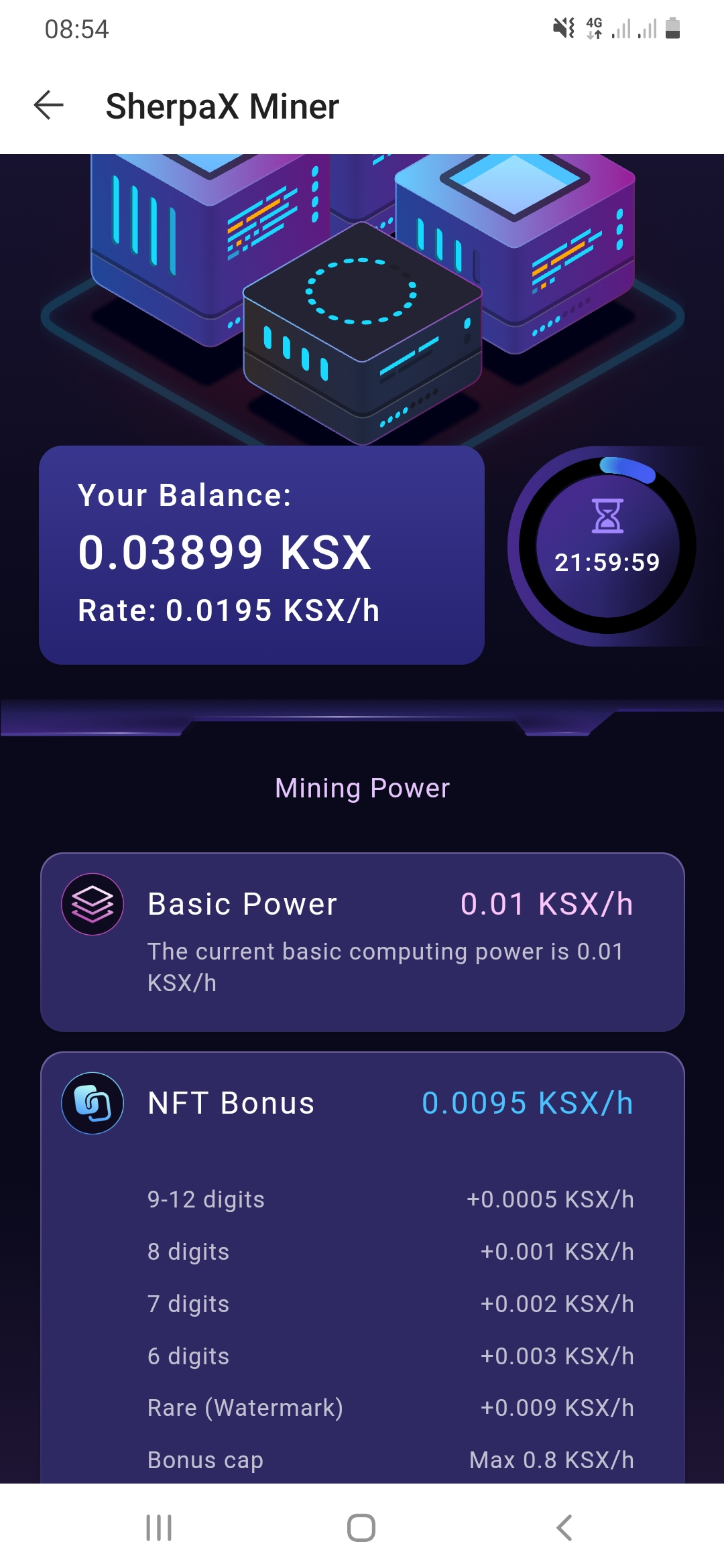Tap the system navigation back button
Image resolution: width=724 pixels, height=1568 pixels.
tap(564, 1528)
